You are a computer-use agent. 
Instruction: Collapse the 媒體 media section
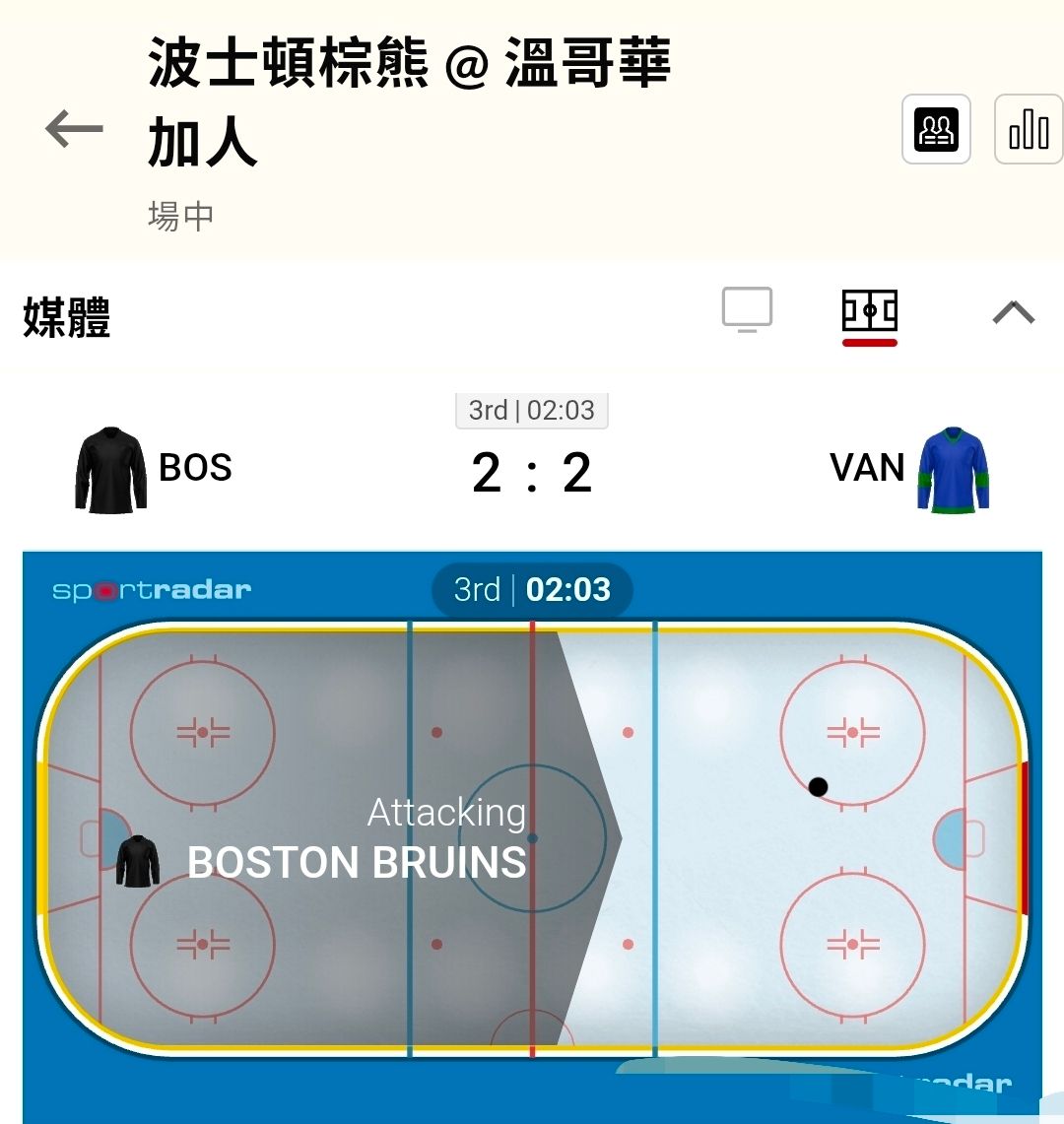click(1013, 313)
